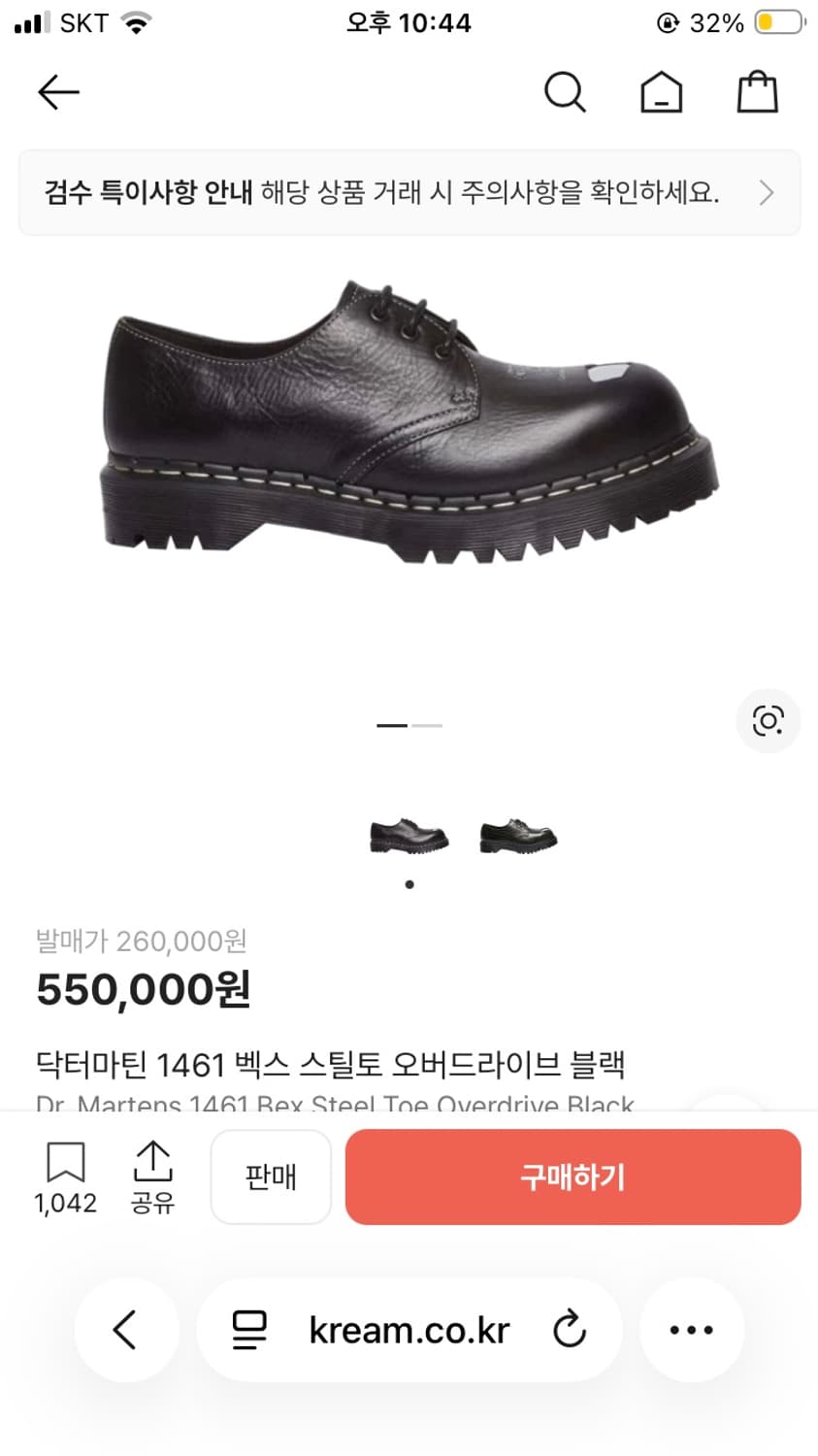Tap the browser back chevron
Screen dimensions: 818x1456
(126, 1330)
